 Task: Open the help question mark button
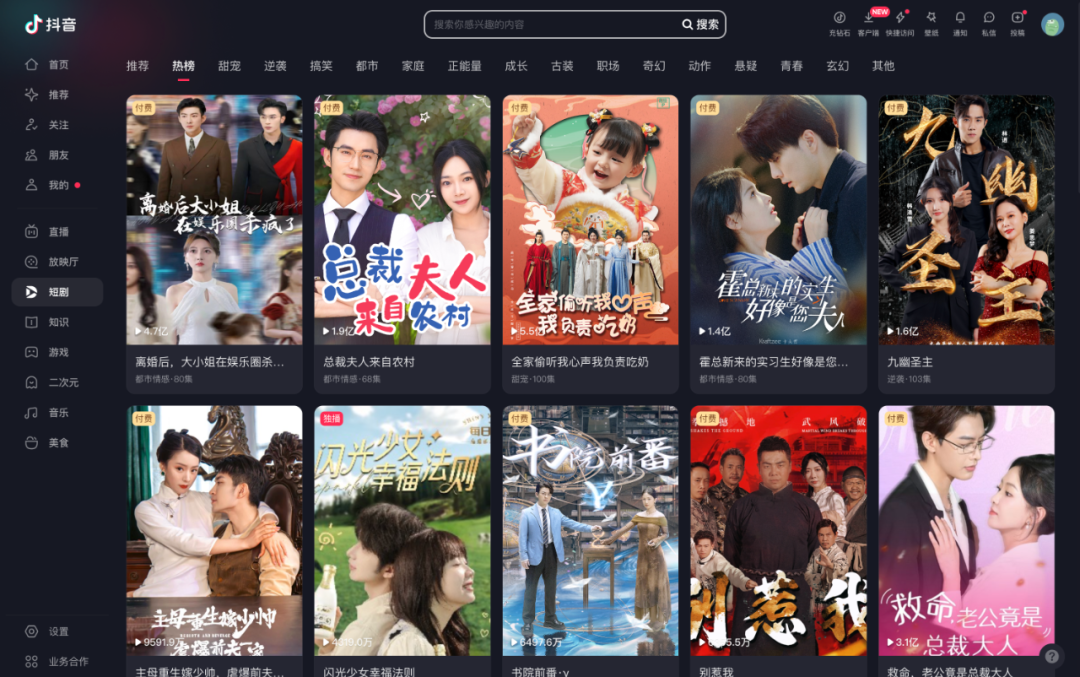(1051, 655)
